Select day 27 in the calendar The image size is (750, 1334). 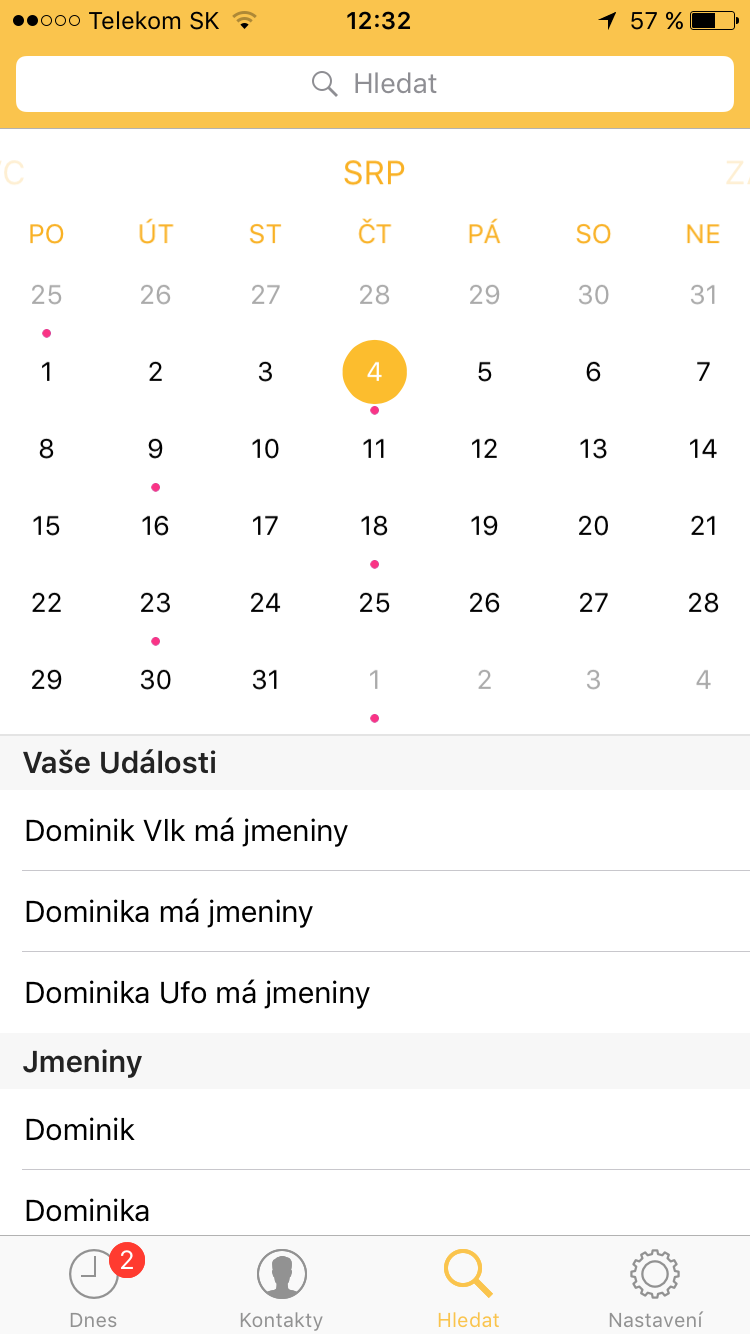pos(593,603)
